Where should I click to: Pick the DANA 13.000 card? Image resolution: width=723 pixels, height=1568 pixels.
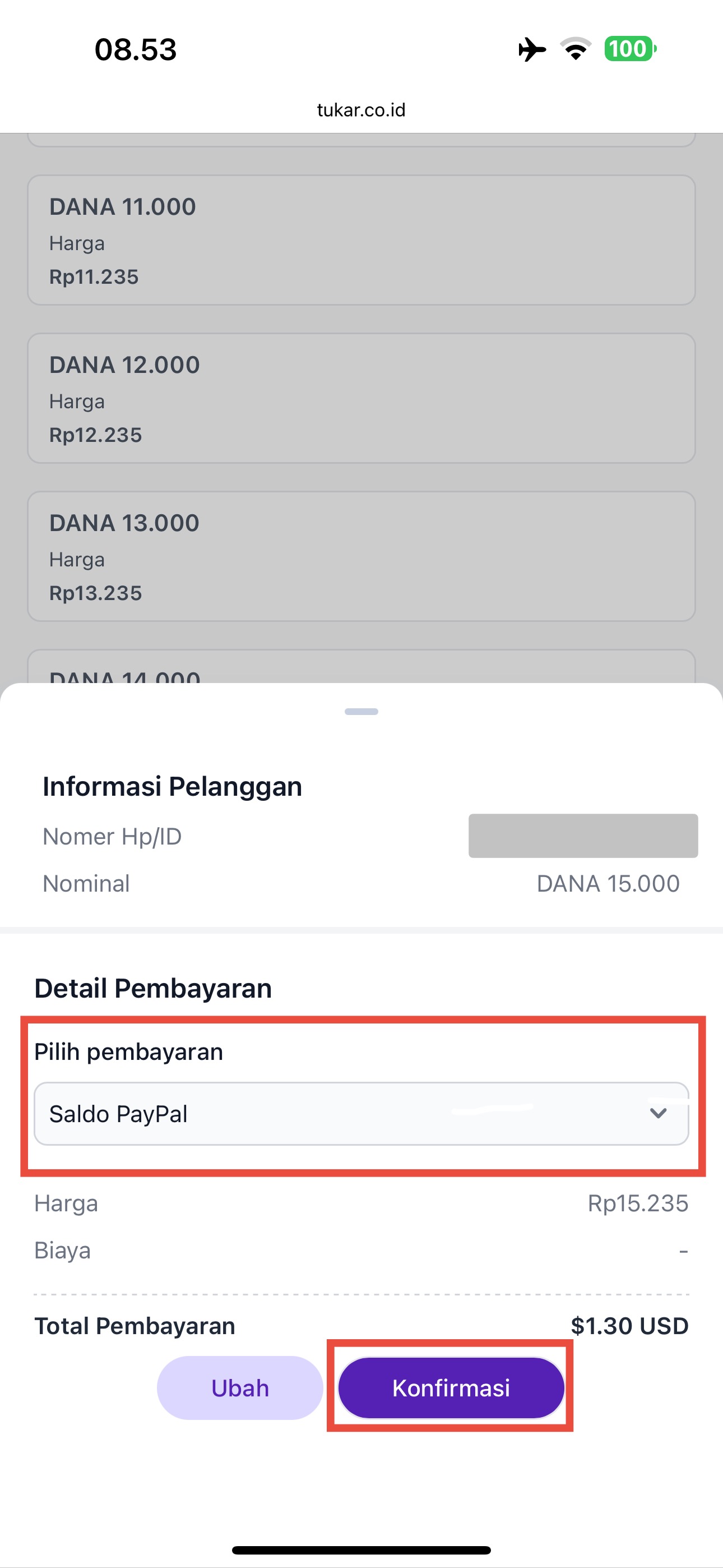(361, 556)
